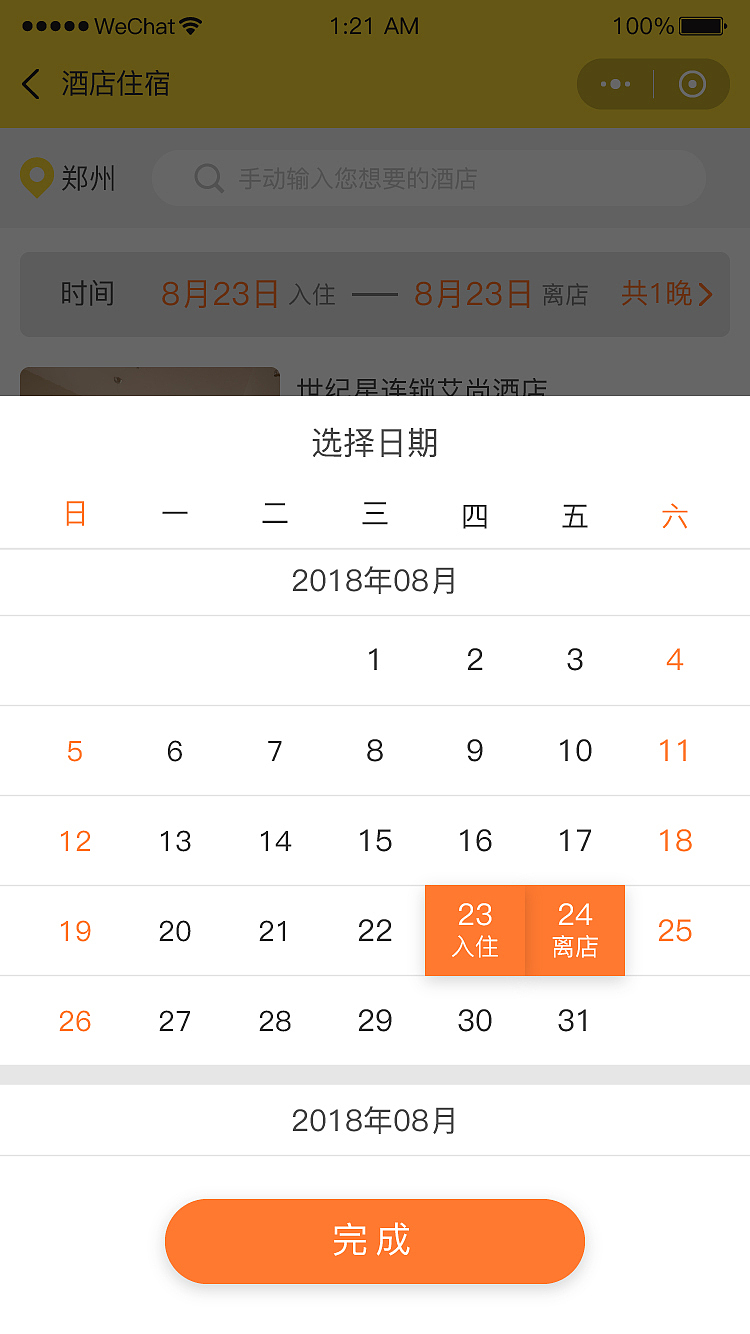Select August 23 check-in date cell
This screenshot has height=1334, width=750.
click(x=475, y=930)
